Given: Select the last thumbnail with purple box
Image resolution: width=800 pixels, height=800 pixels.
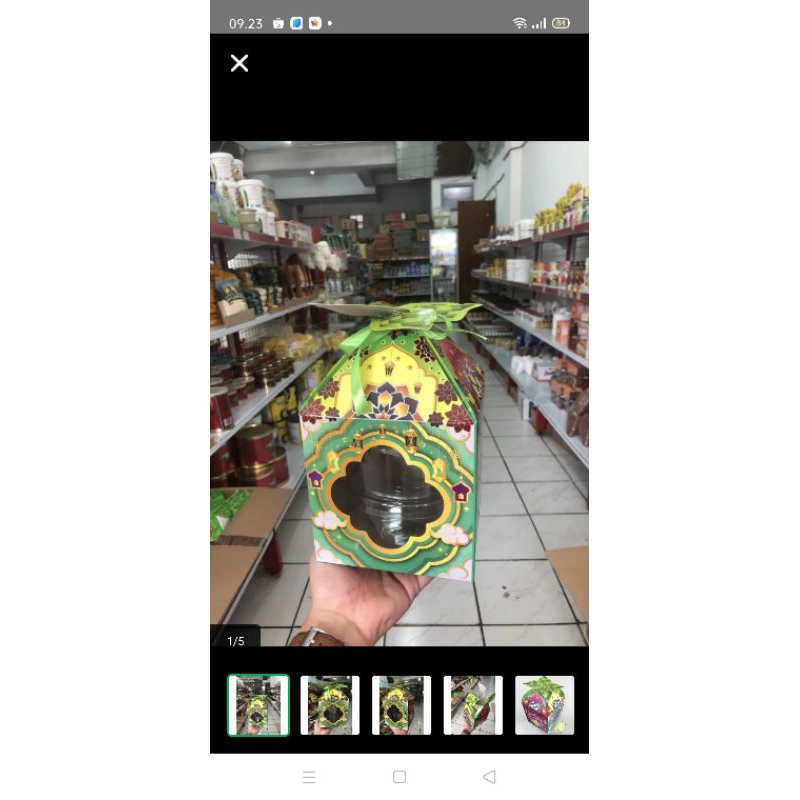Looking at the screenshot, I should click(545, 705).
